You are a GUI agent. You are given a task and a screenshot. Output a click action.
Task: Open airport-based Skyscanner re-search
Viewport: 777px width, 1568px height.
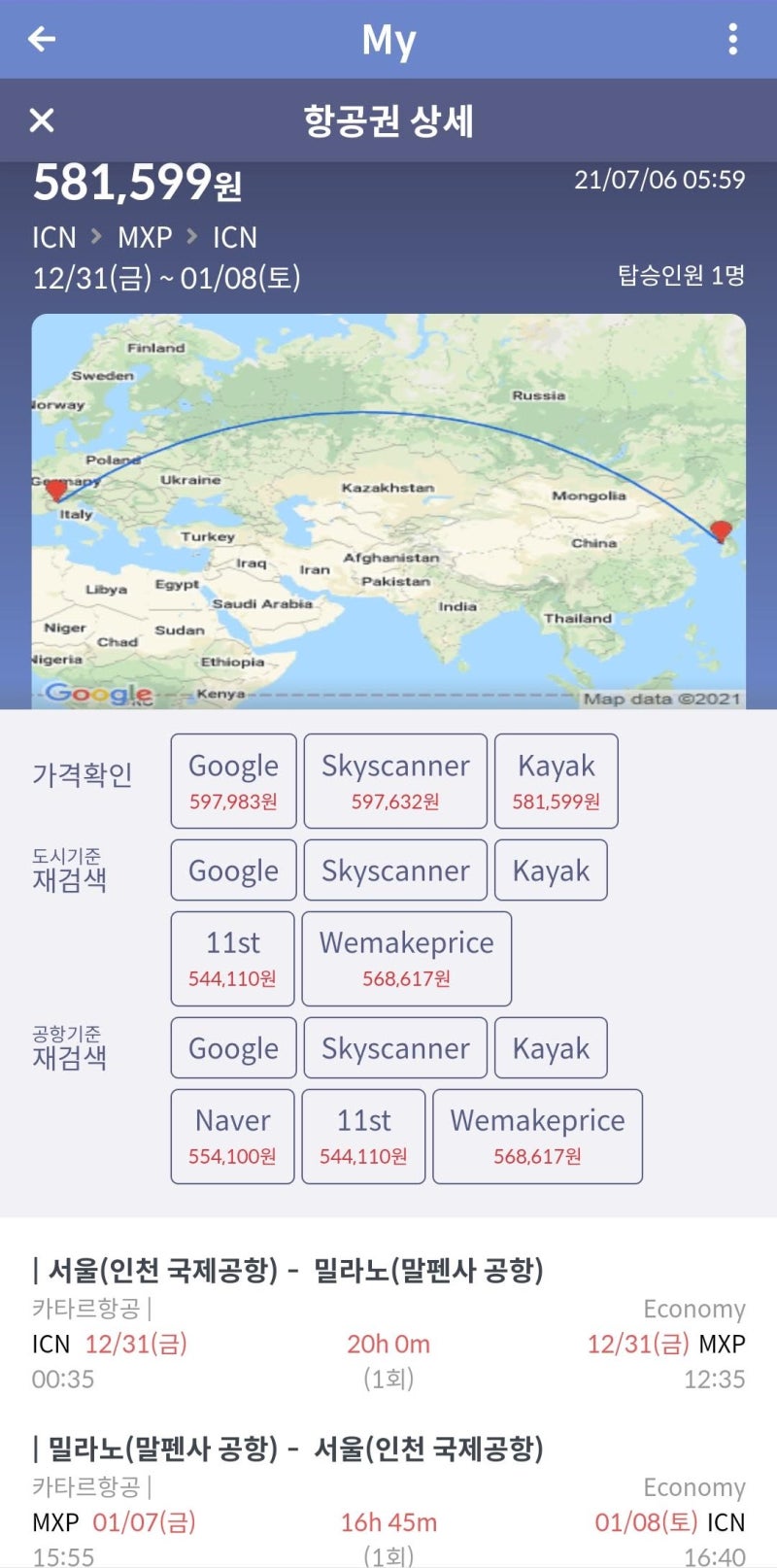click(394, 1047)
